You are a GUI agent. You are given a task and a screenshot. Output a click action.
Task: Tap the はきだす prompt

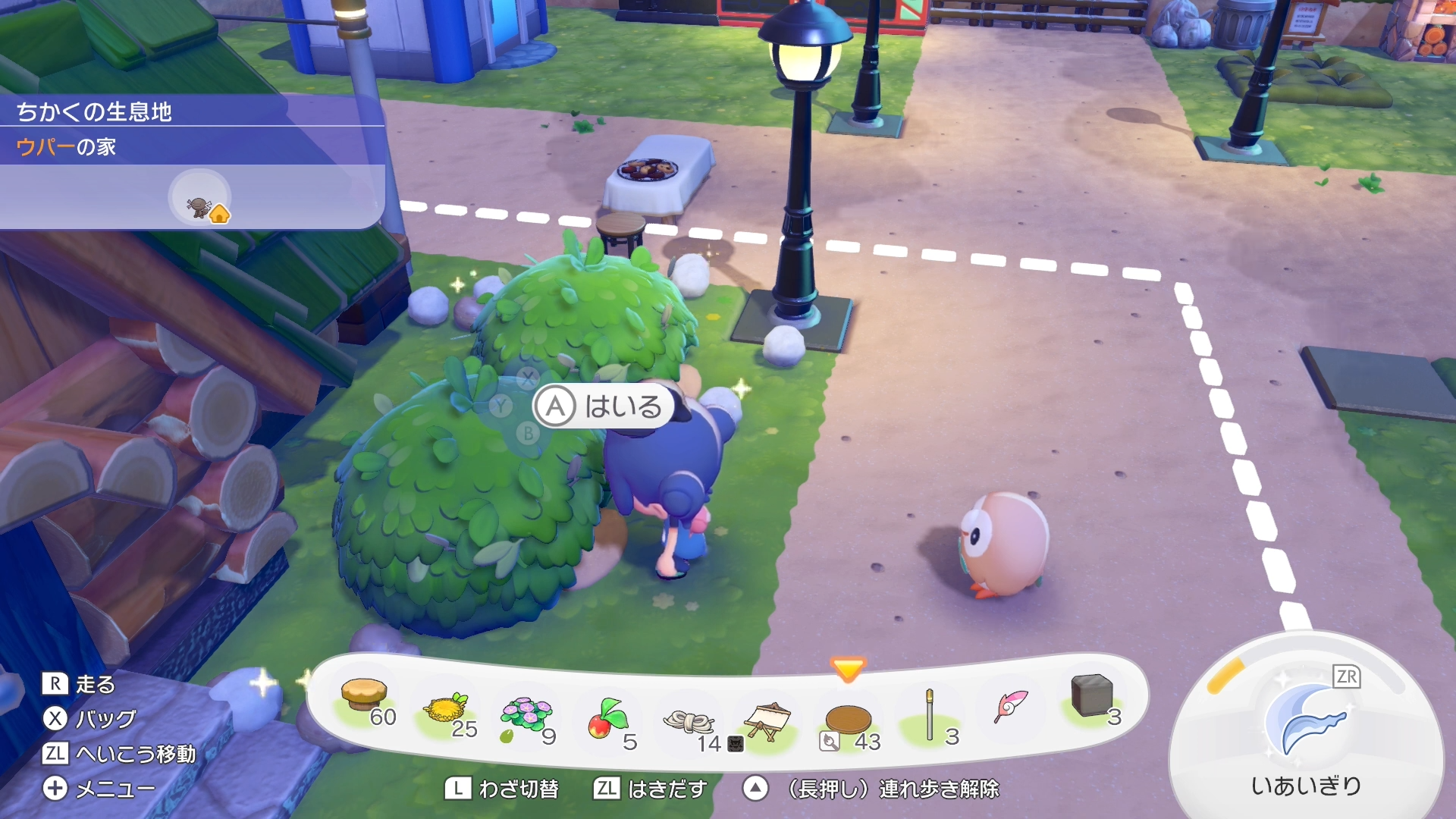651,789
